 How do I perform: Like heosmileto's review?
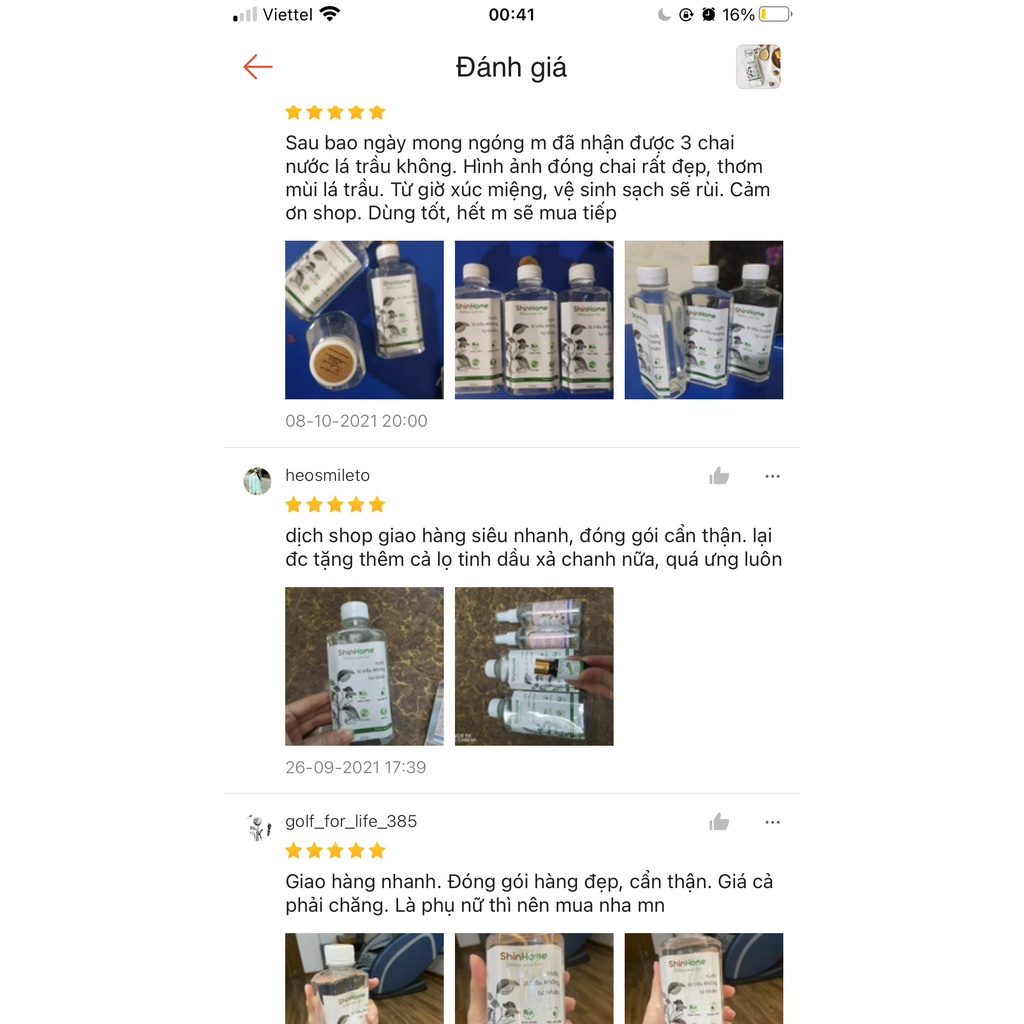tap(719, 476)
